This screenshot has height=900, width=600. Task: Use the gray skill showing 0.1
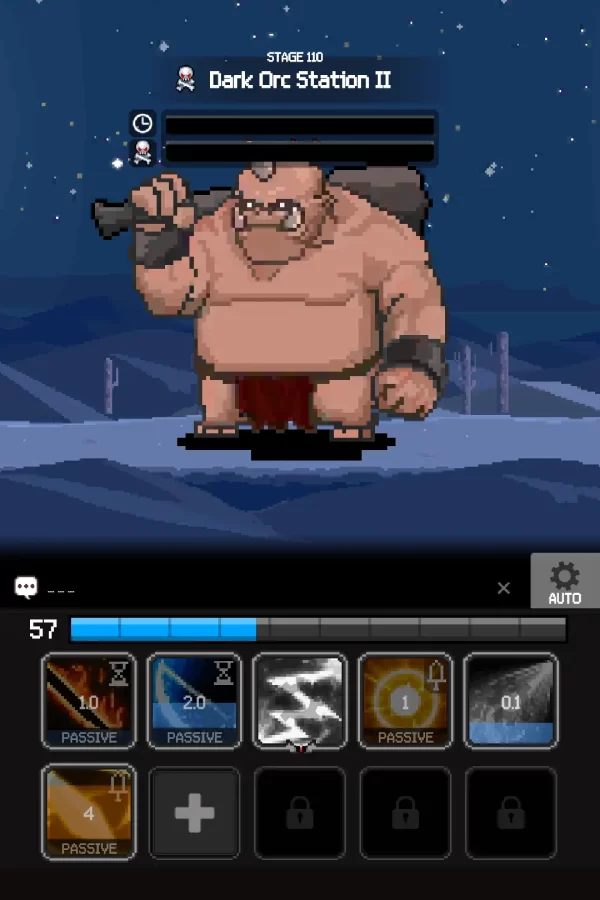[511, 701]
